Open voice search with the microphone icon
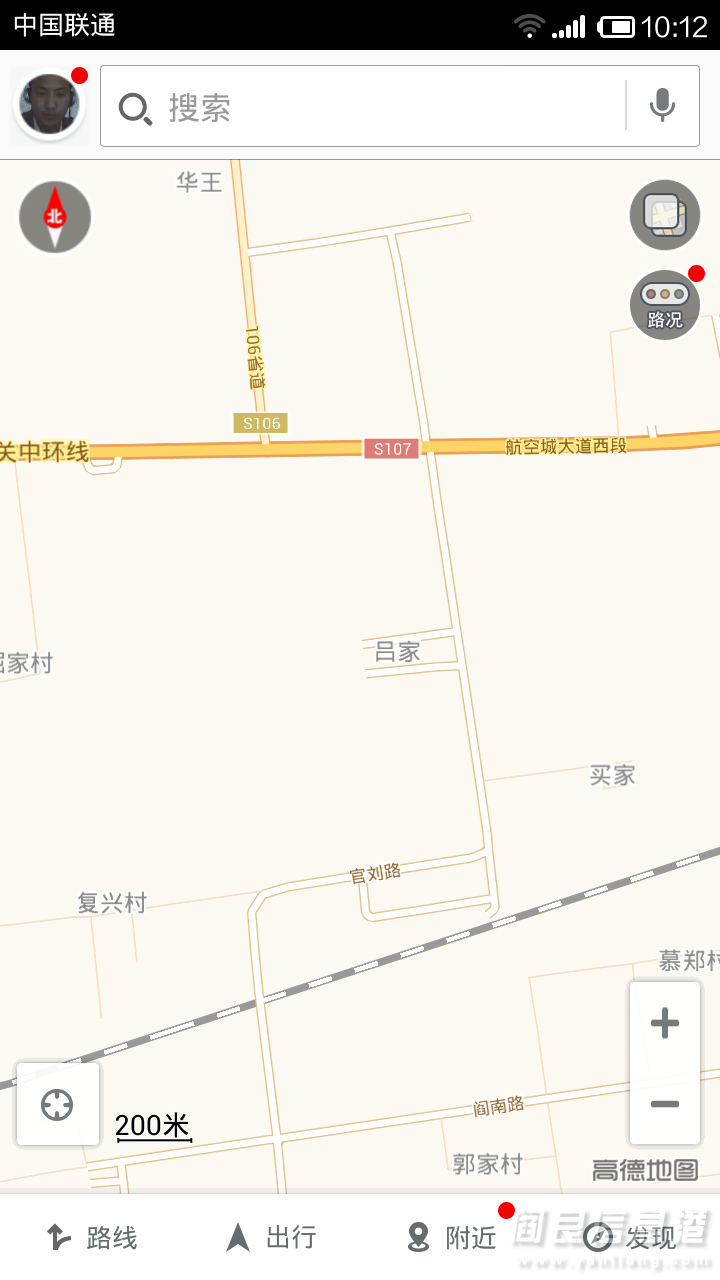The width and height of the screenshot is (720, 1280). [x=662, y=104]
